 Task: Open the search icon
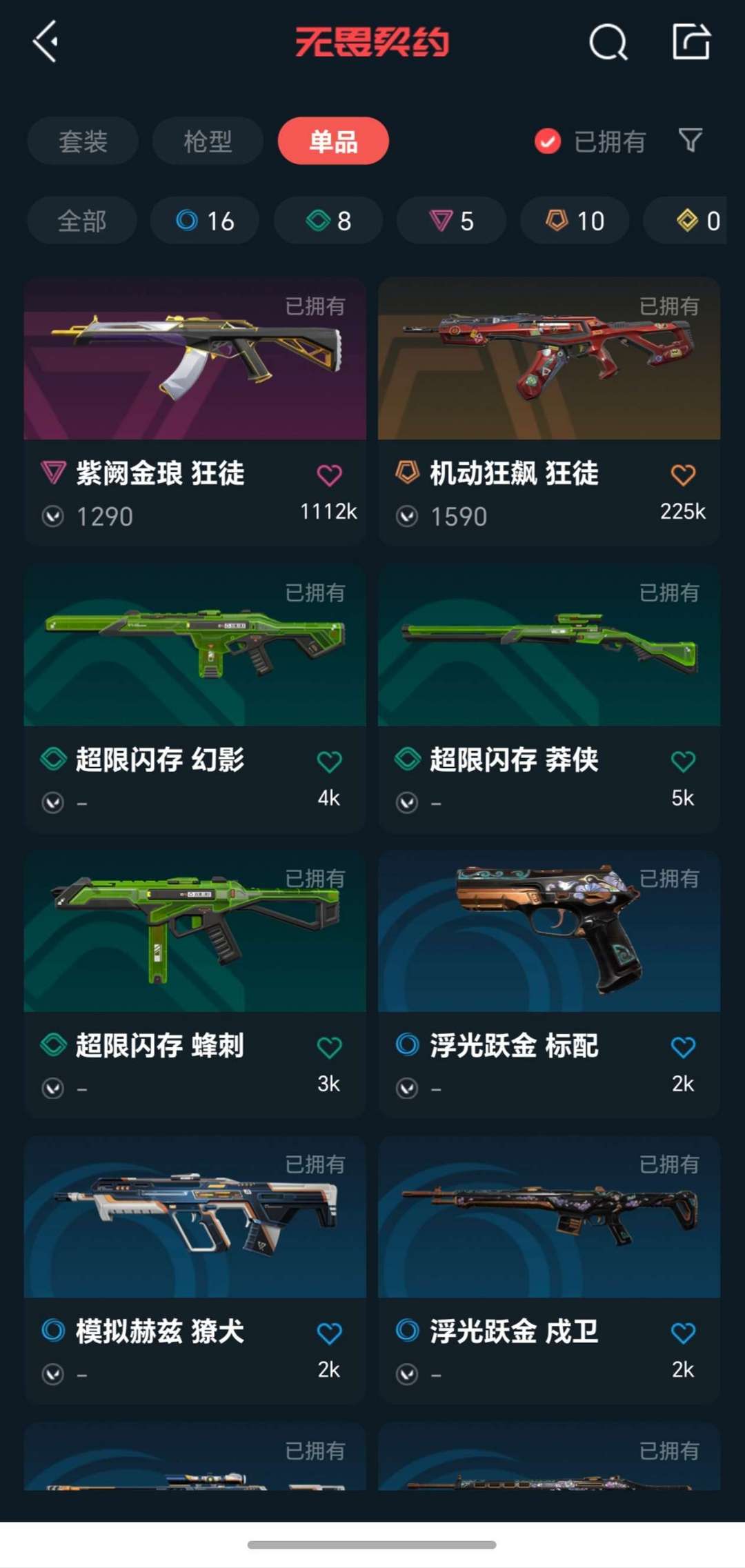click(608, 42)
